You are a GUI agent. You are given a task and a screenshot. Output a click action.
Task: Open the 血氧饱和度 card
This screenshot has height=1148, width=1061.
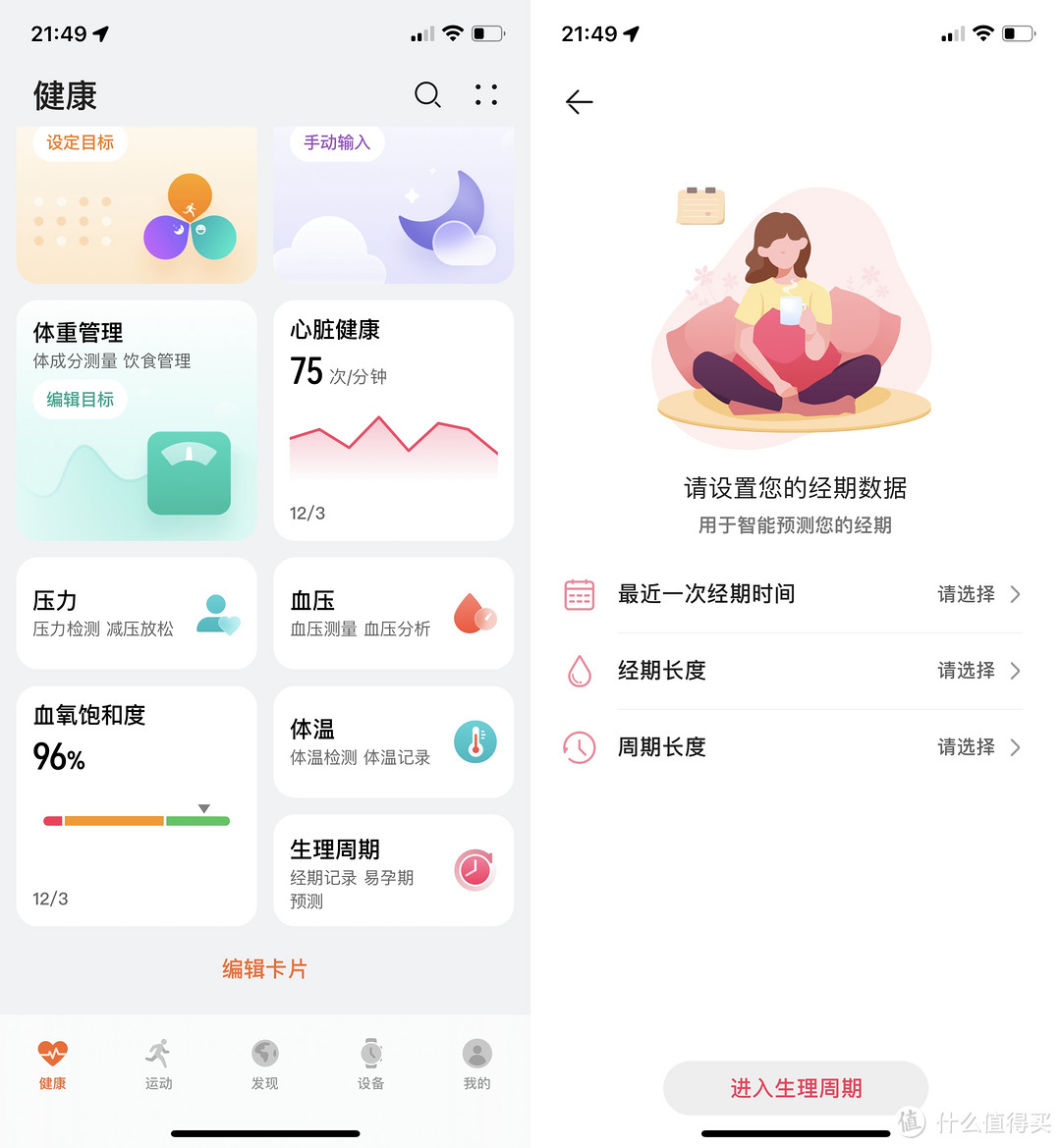[137, 805]
